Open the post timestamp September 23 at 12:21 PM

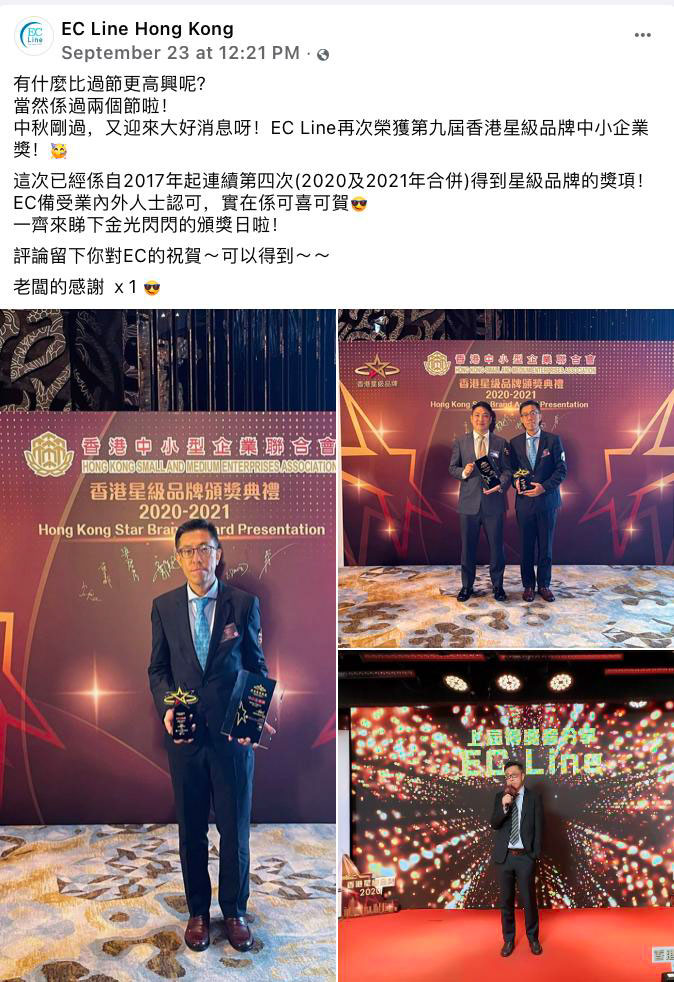(180, 53)
